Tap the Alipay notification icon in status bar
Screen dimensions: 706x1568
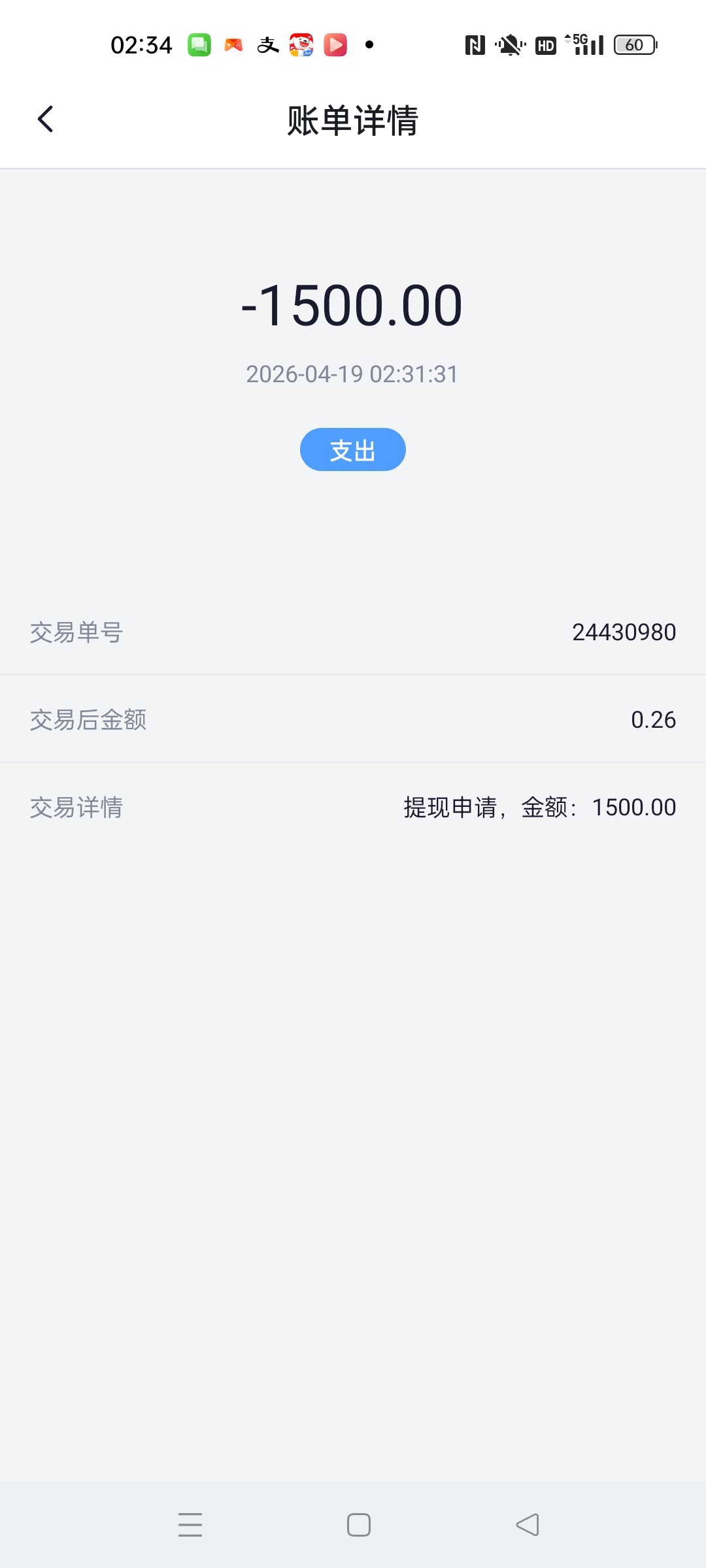click(x=267, y=44)
